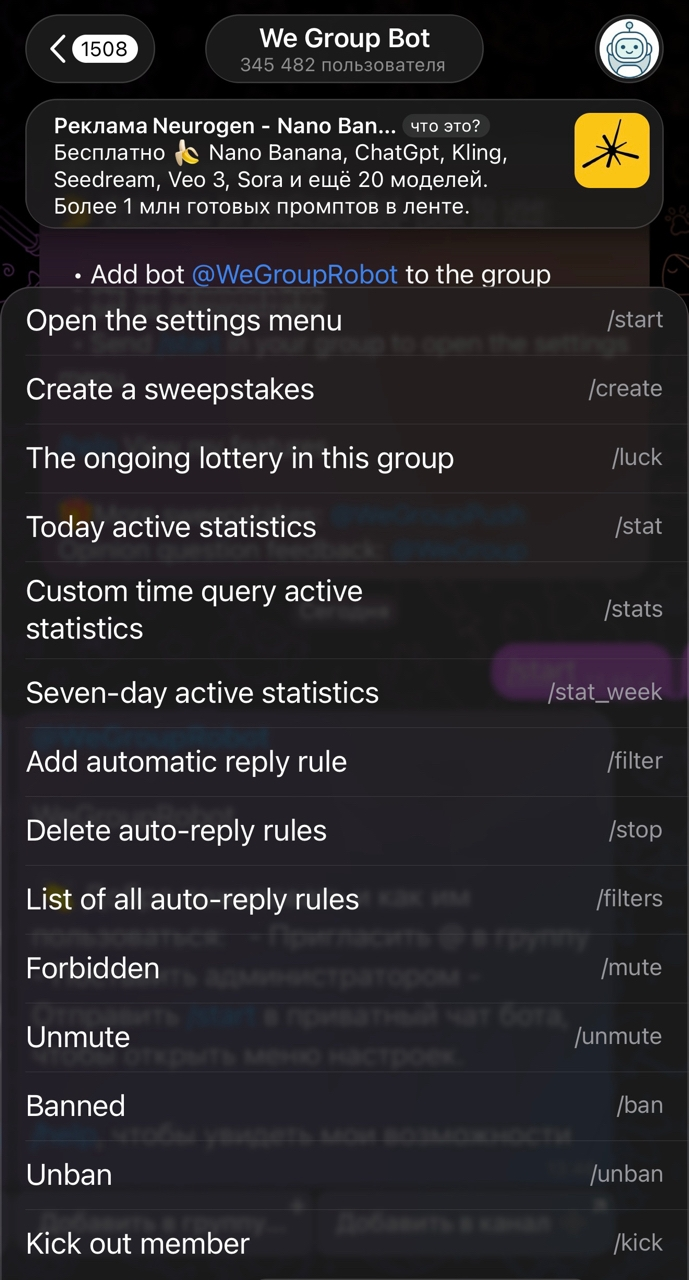Select the Kick out member command

coord(344,1244)
